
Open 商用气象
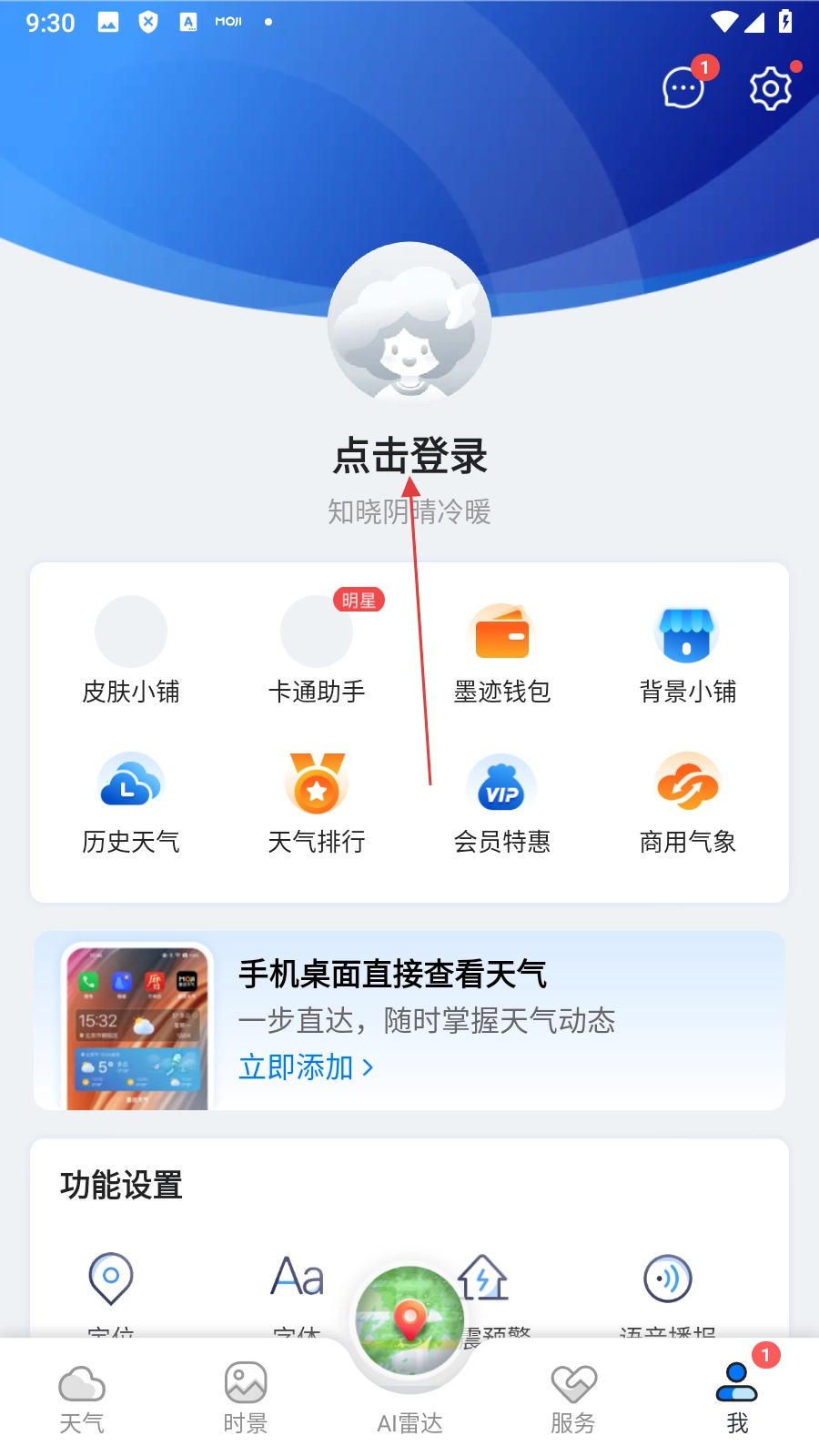tap(688, 802)
